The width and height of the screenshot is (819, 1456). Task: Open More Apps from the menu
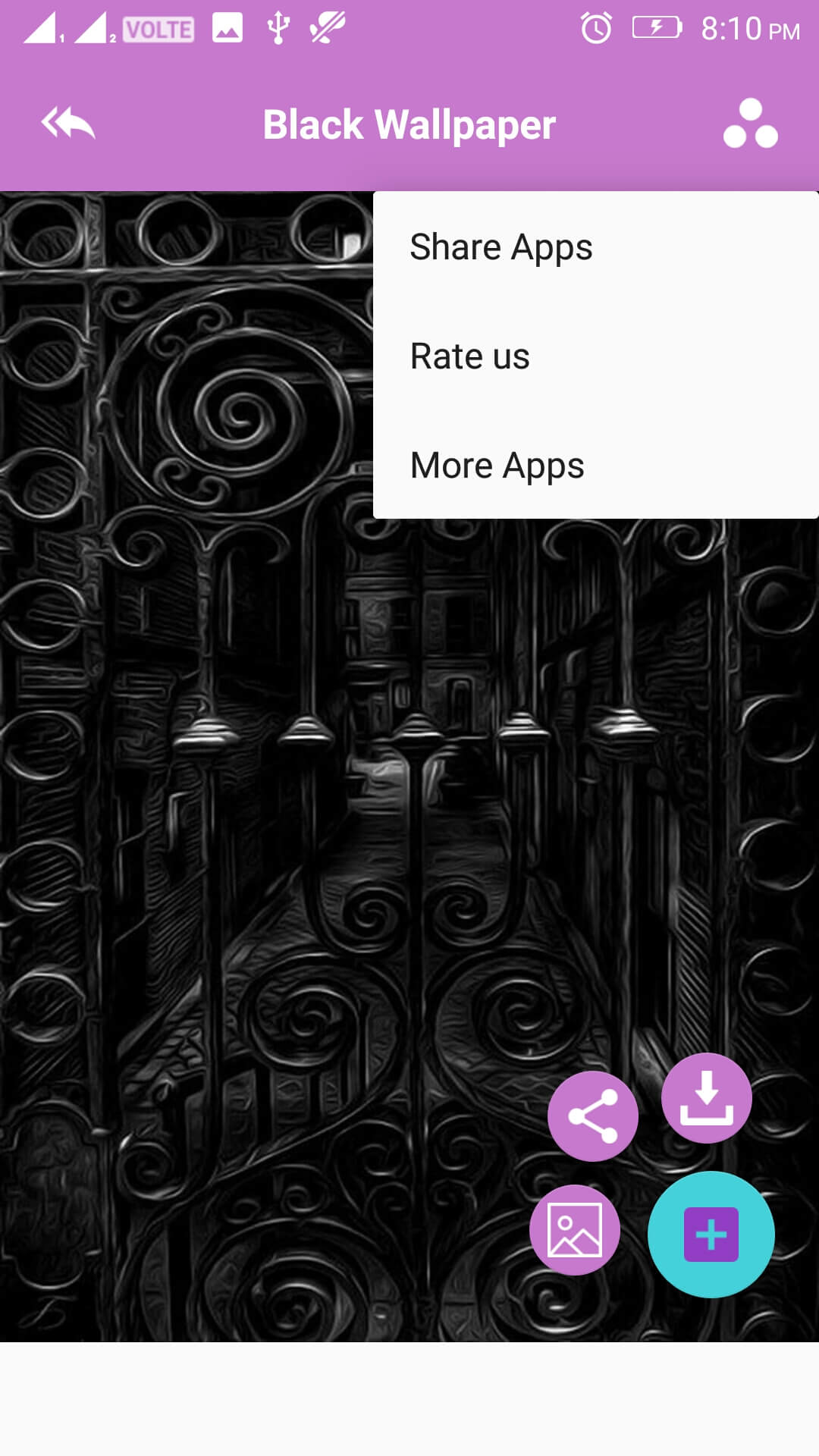497,466
